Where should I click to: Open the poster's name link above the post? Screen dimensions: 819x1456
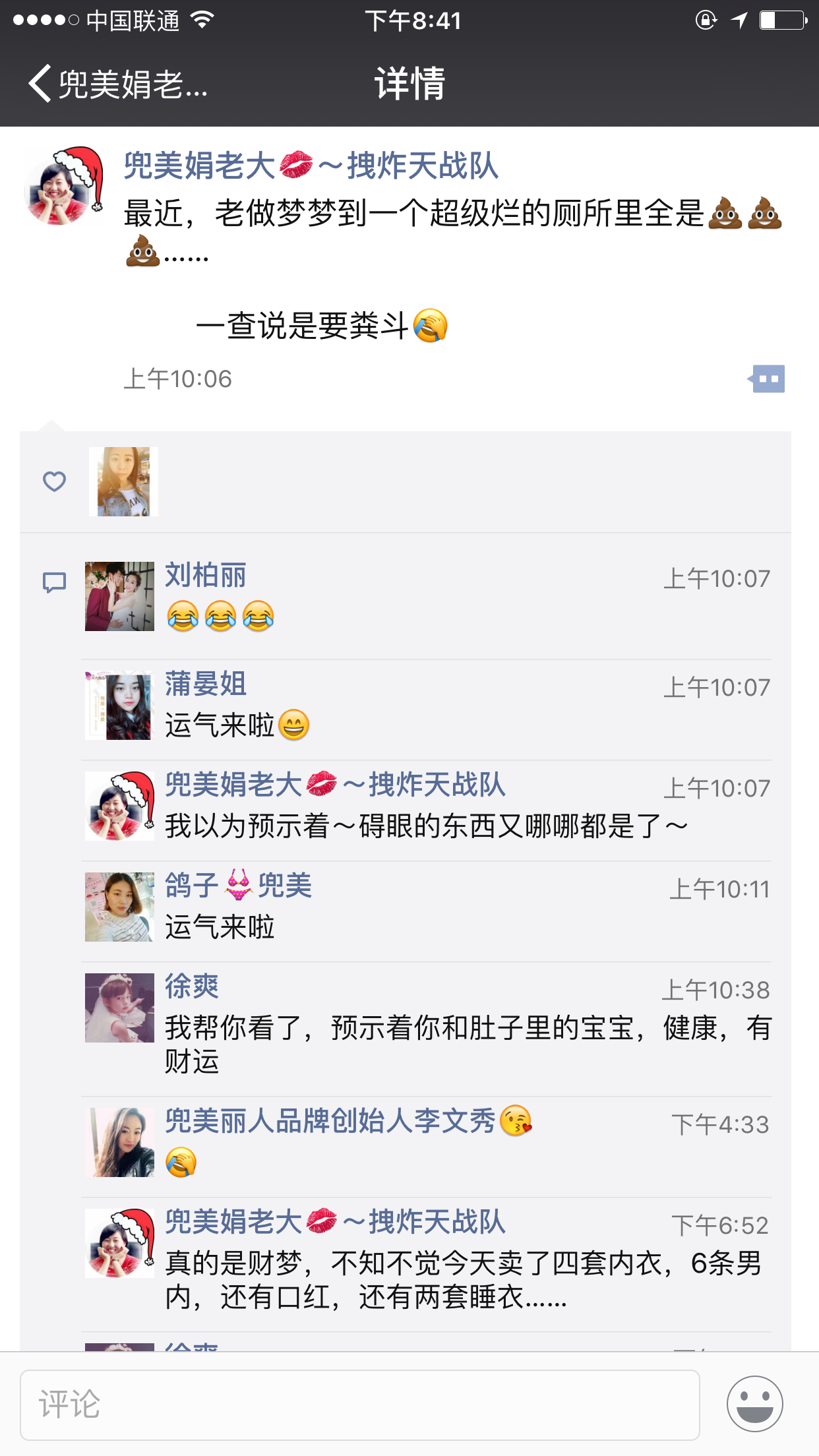click(x=311, y=166)
